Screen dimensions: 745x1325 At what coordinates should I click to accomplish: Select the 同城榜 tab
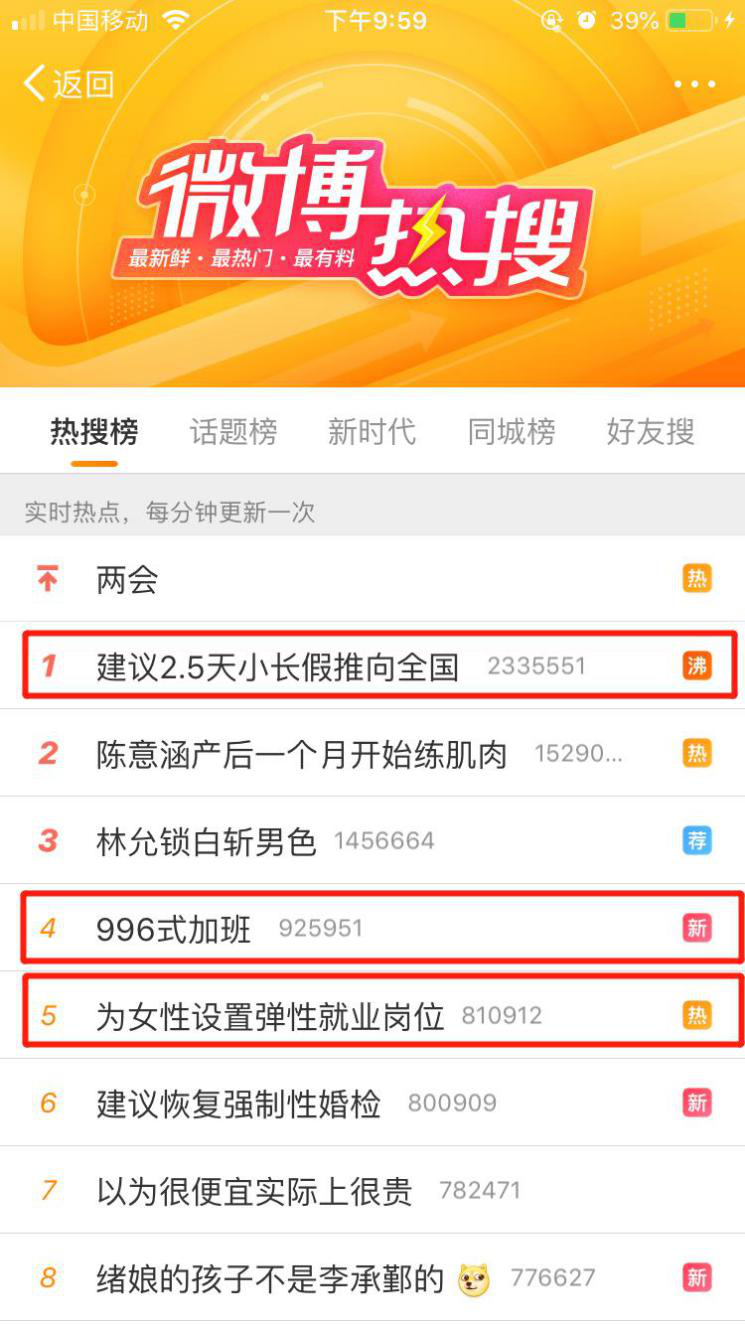(511, 432)
